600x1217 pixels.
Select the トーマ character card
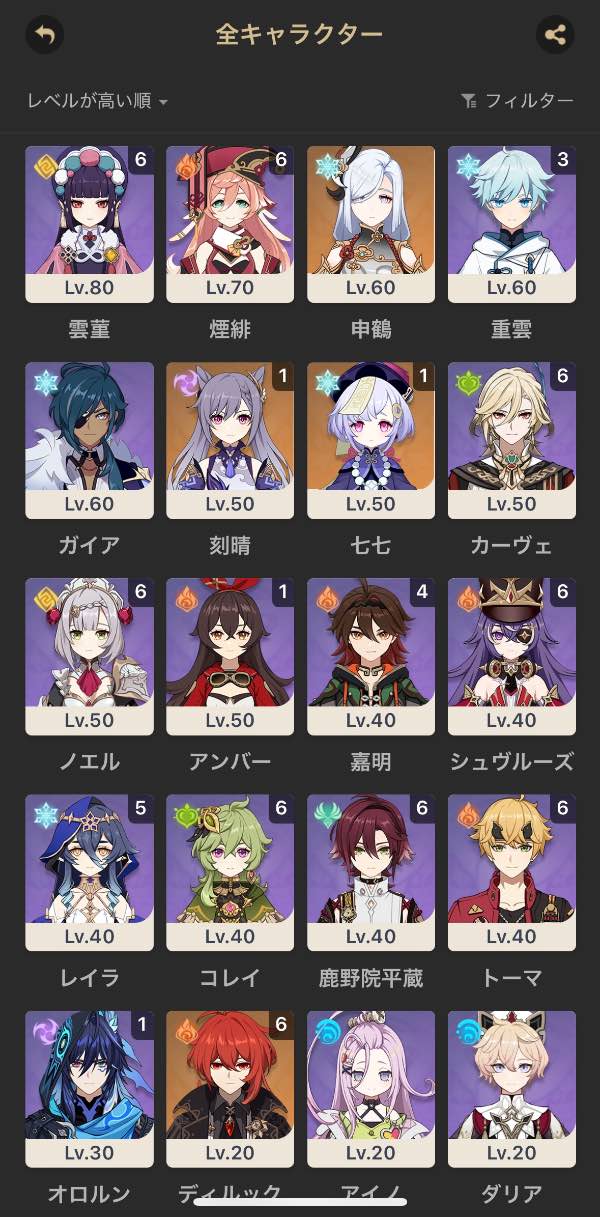(512, 872)
